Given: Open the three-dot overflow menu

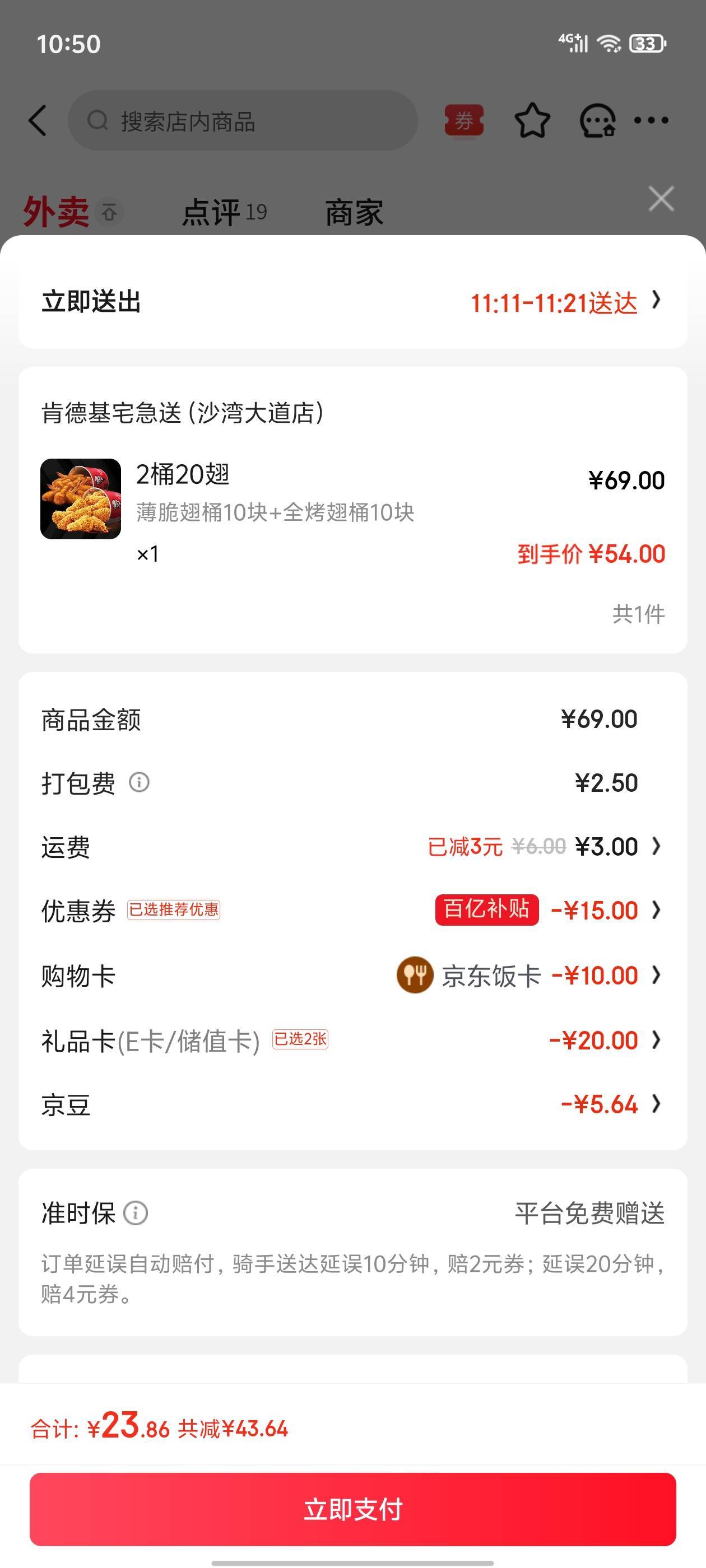Looking at the screenshot, I should [651, 120].
